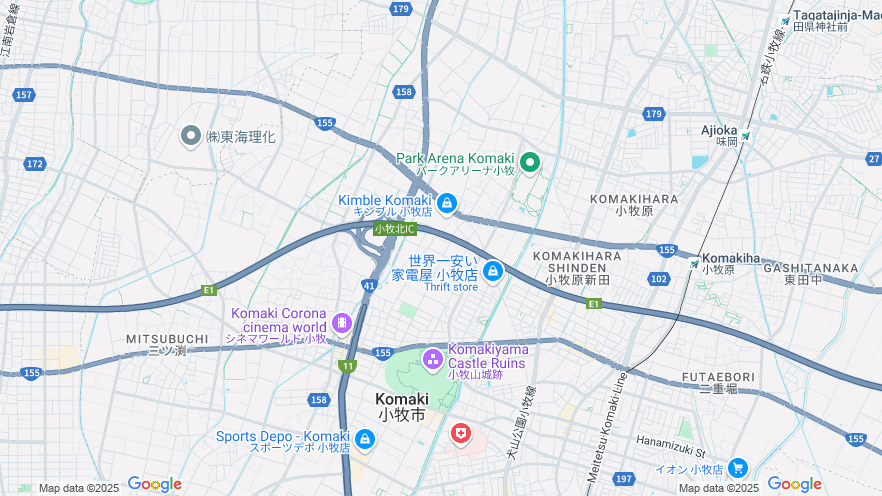Tap the 東海理化 company marker
The image size is (882, 496).
click(x=190, y=135)
